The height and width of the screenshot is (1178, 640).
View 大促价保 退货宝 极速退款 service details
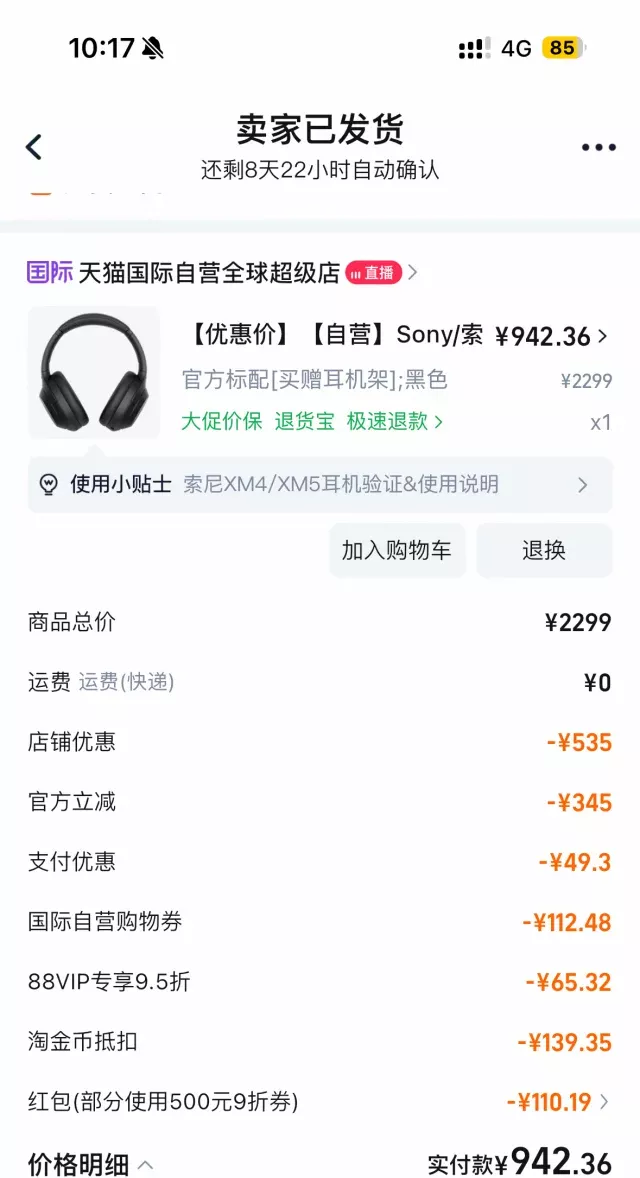coord(311,421)
